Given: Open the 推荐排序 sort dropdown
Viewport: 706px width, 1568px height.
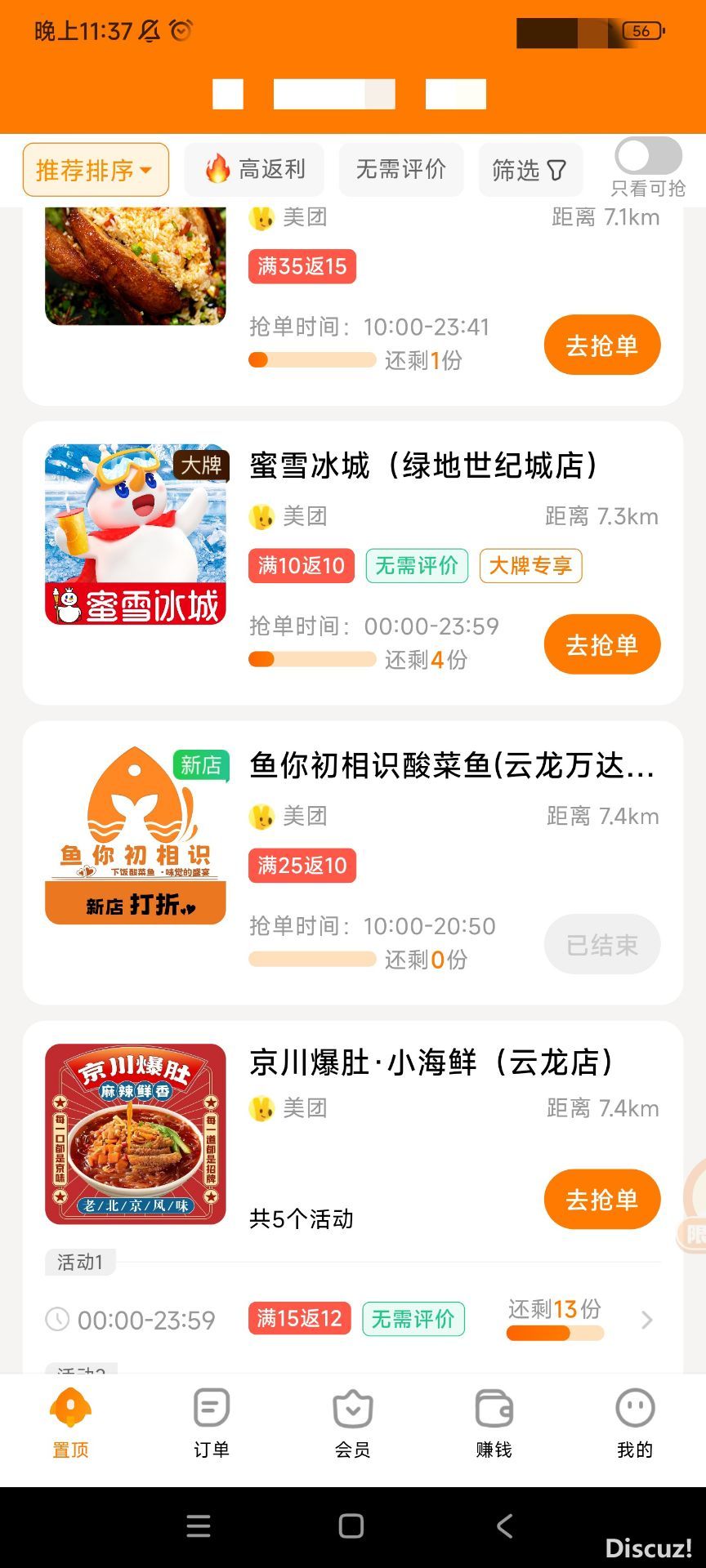Looking at the screenshot, I should click(x=96, y=170).
